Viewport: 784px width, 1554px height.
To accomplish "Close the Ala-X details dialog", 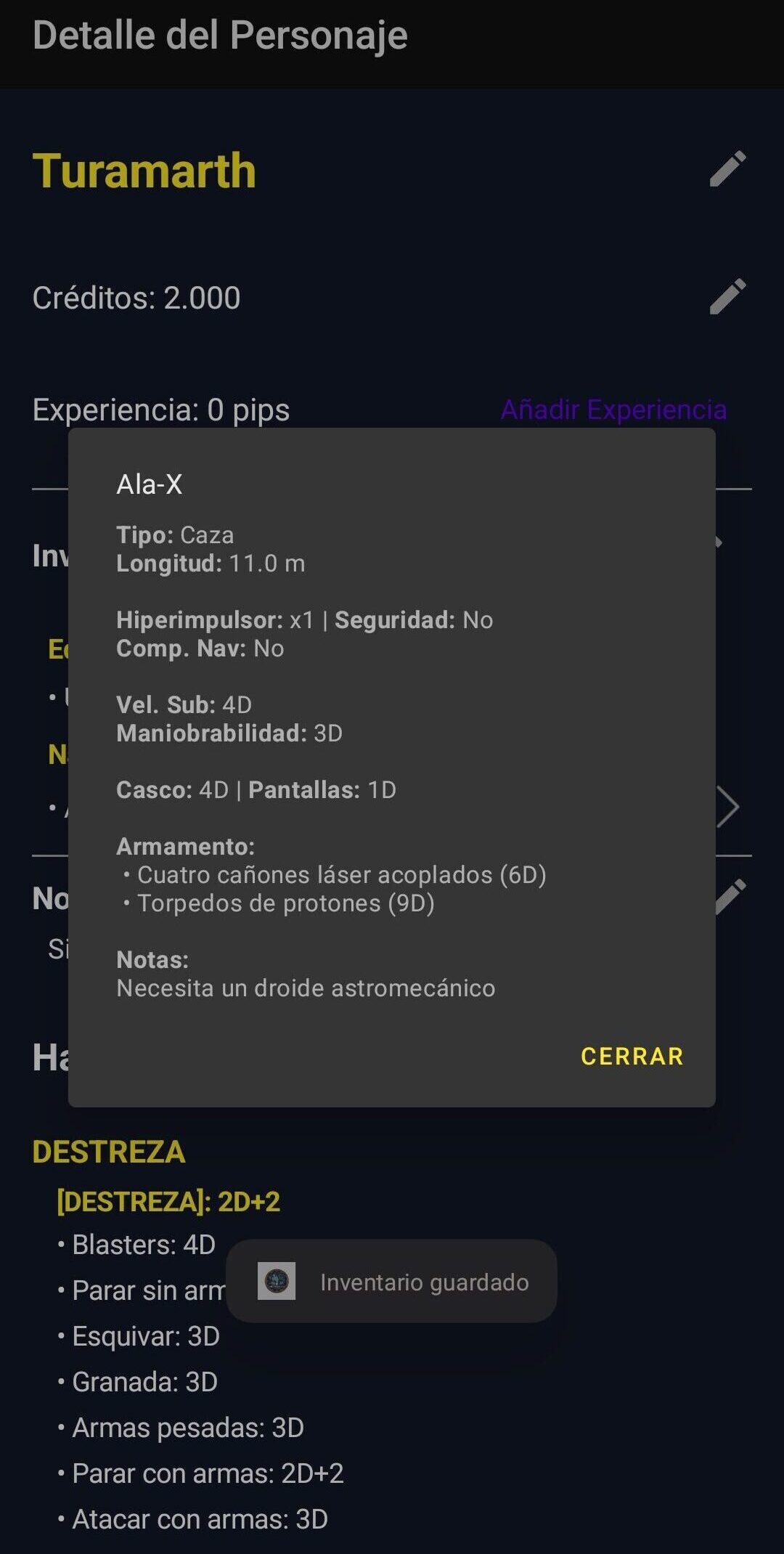I will tap(632, 1056).
